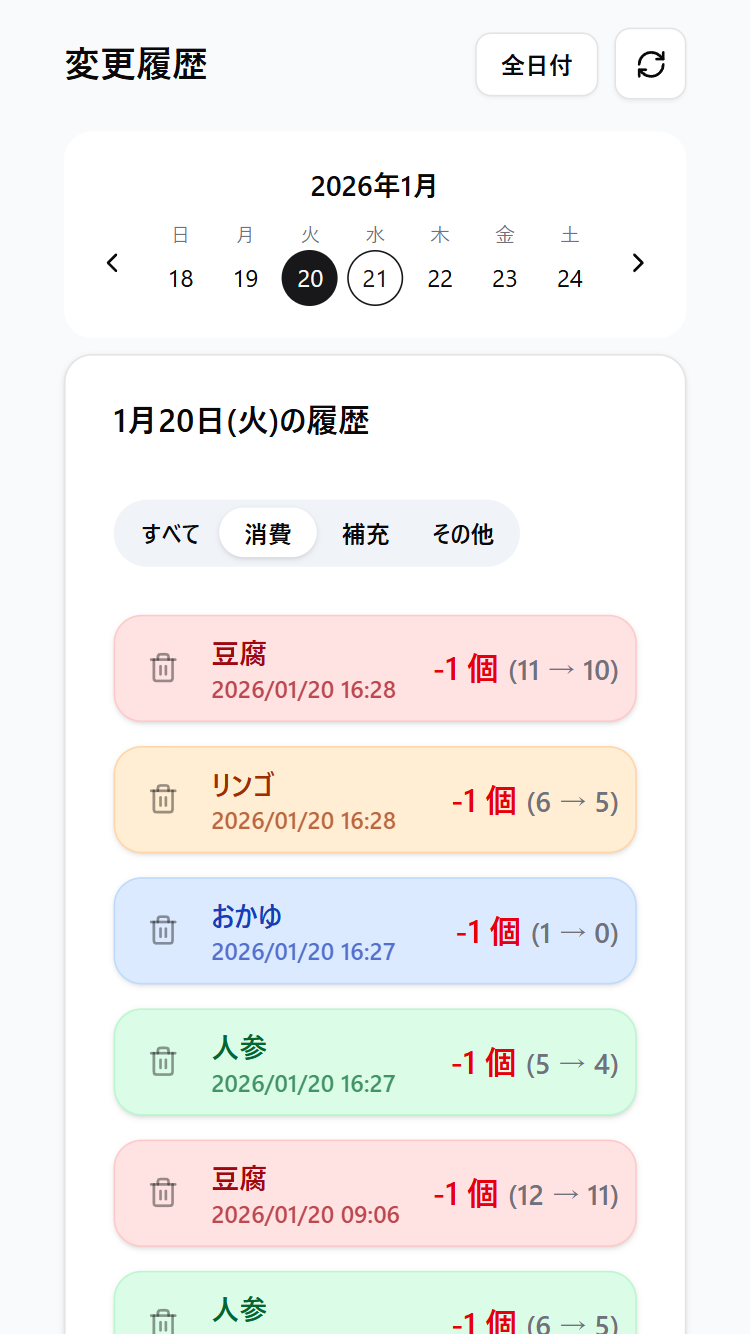Open the 全日付 date filter
Viewport: 750px width, 1334px height.
[536, 63]
